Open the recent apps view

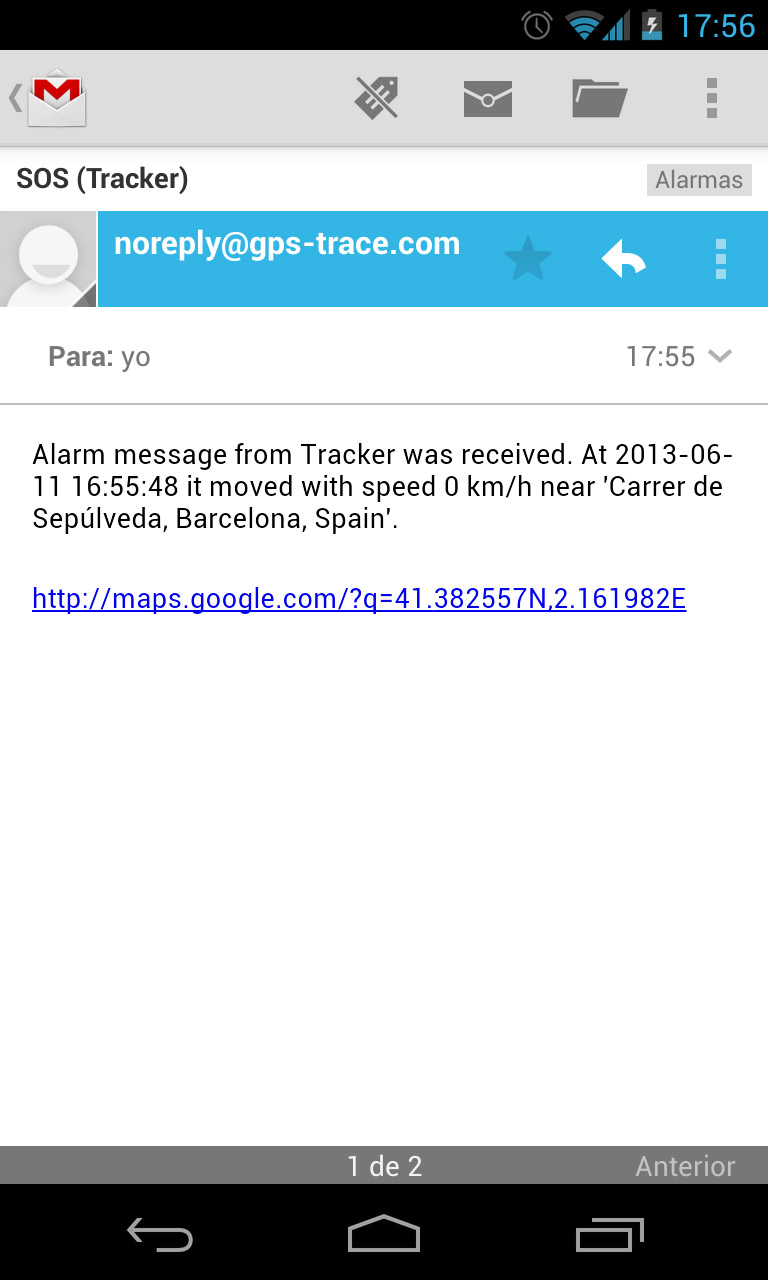click(x=610, y=1234)
